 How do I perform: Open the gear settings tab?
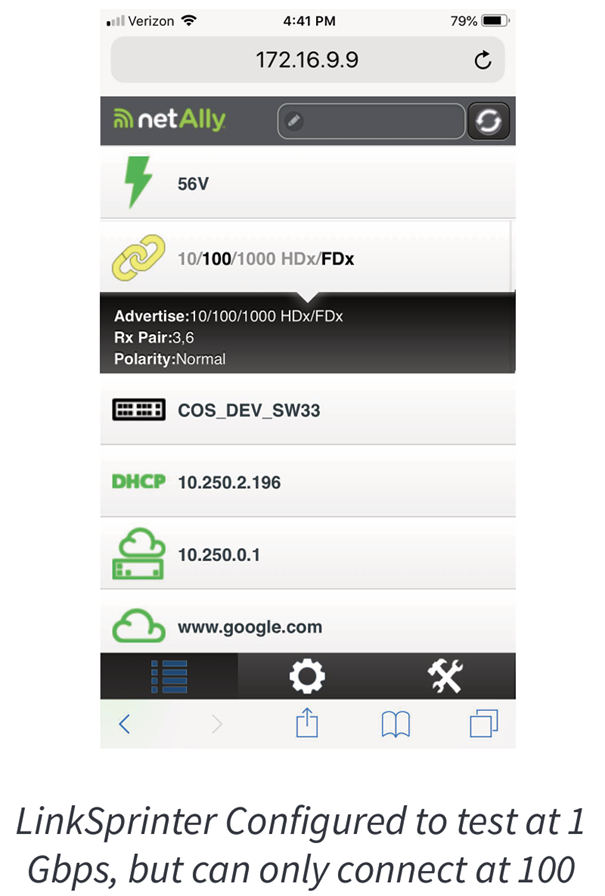click(307, 677)
